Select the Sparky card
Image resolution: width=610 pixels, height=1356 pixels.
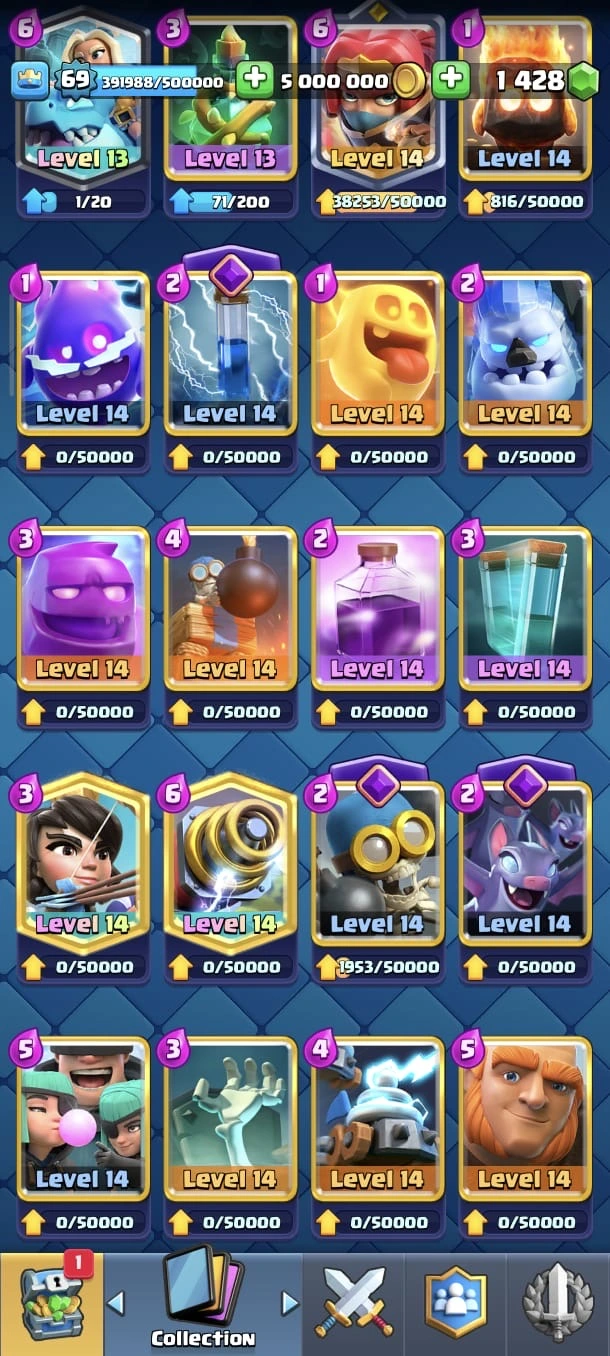[230, 865]
